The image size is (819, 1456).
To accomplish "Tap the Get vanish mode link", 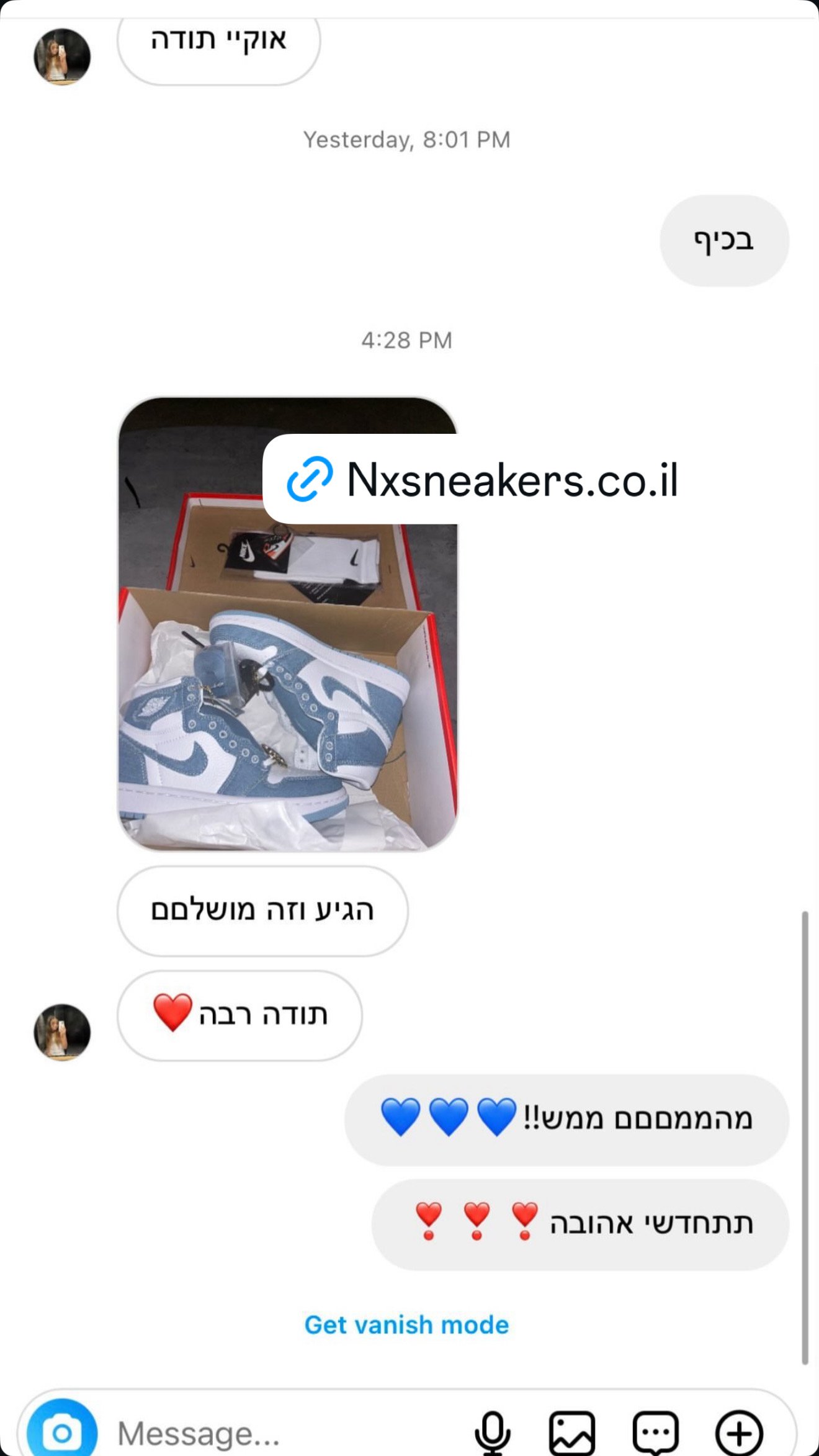I will point(406,1325).
